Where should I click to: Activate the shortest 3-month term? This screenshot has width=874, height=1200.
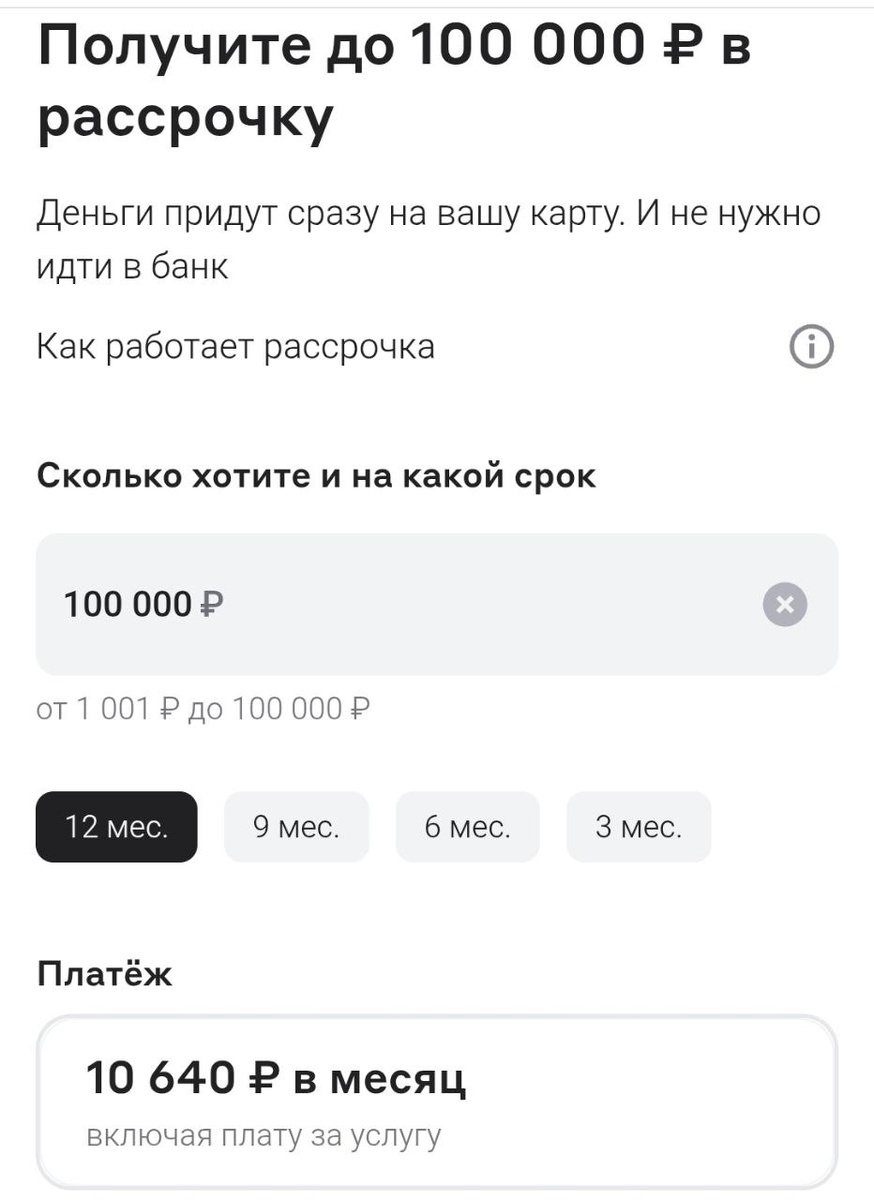click(x=639, y=826)
